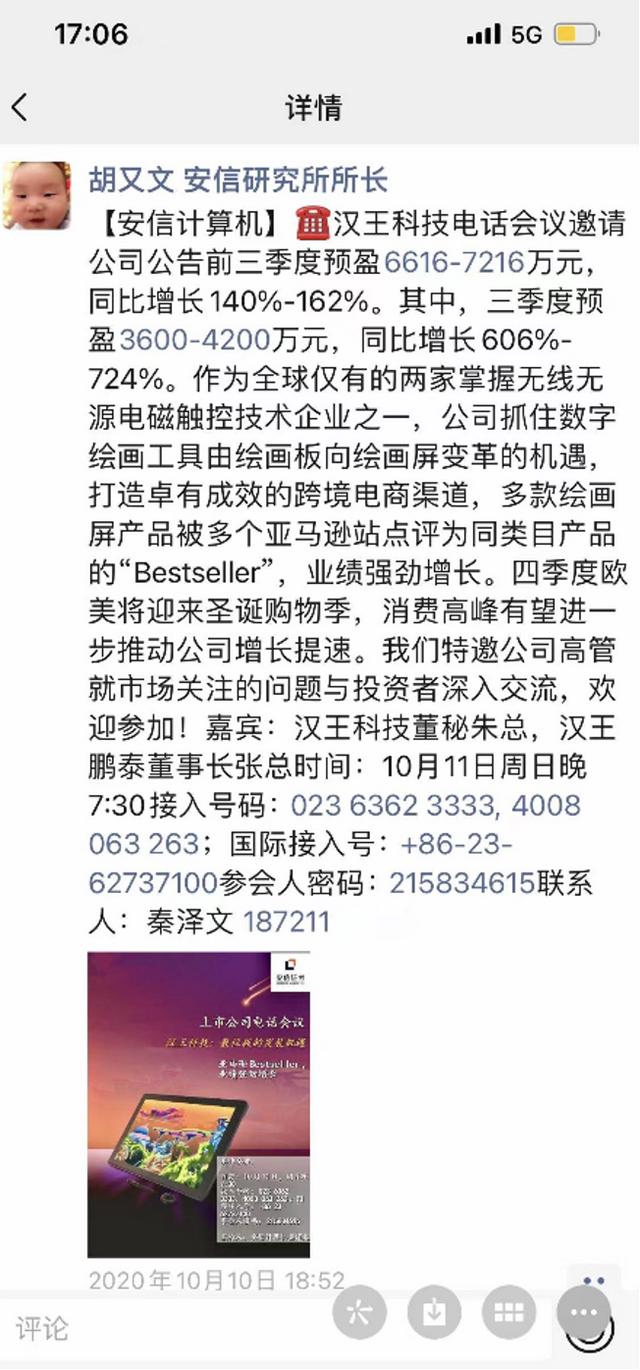The image size is (640, 1370).
Task: Tap the download button in the floating toolbar
Action: 434,1313
